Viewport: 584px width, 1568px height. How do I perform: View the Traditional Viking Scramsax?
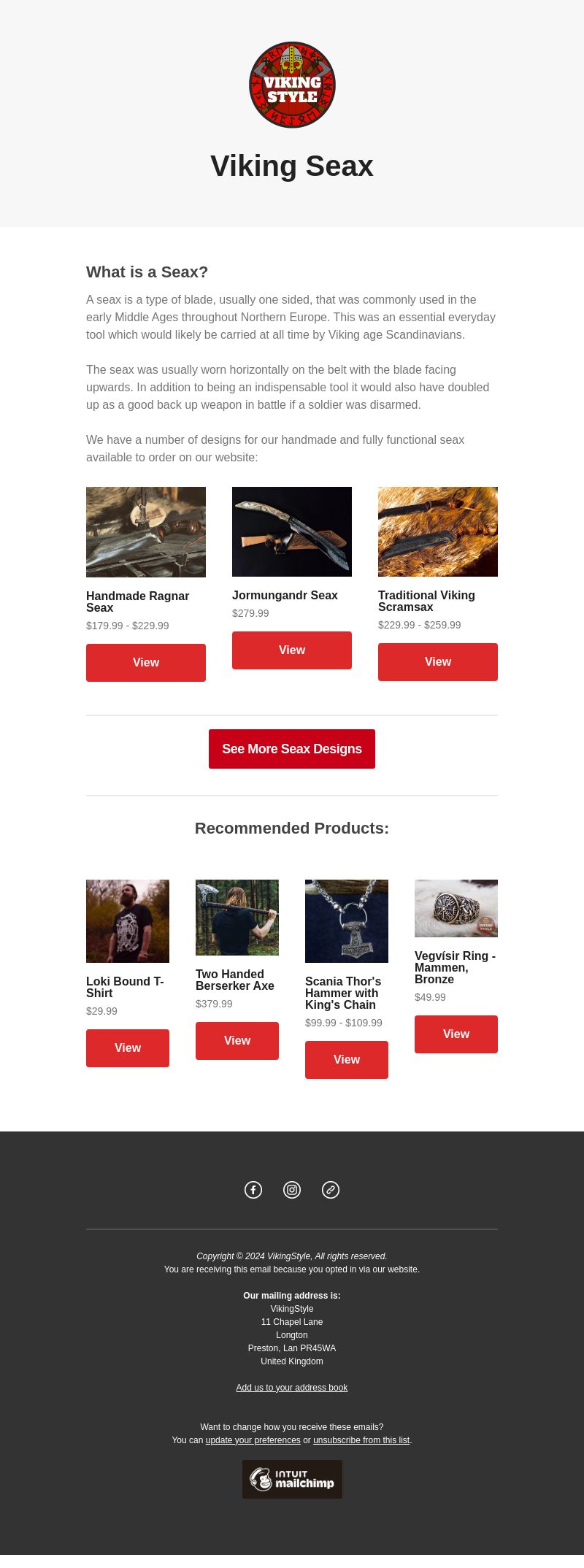coord(438,661)
